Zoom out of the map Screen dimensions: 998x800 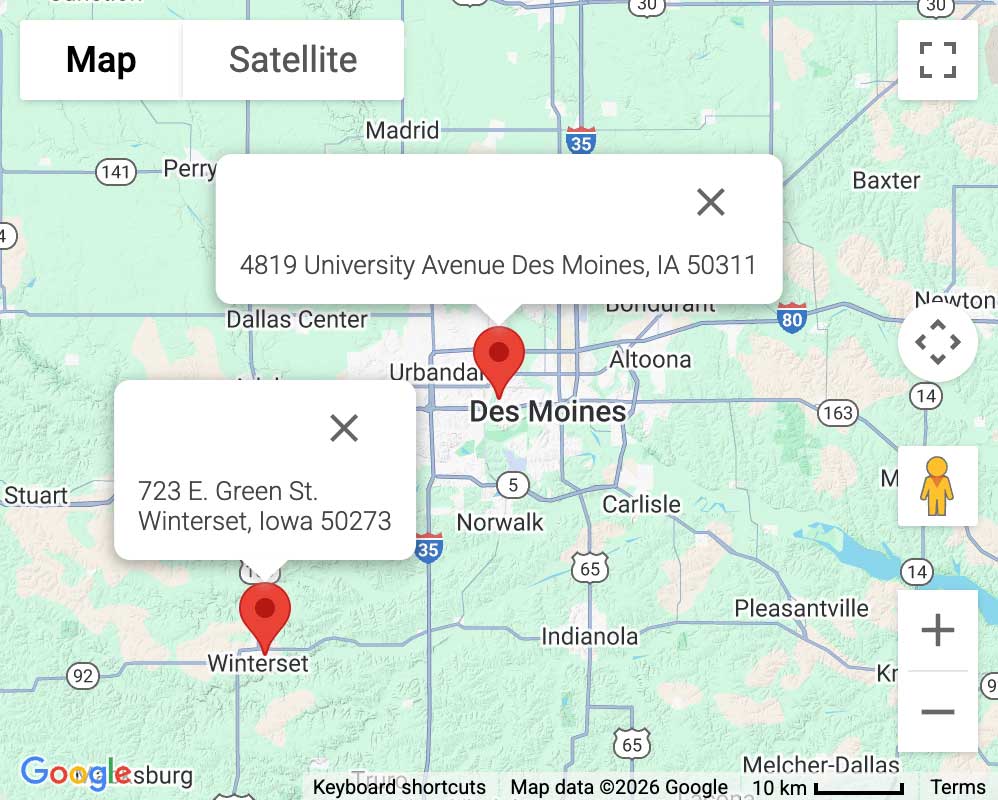point(937,712)
